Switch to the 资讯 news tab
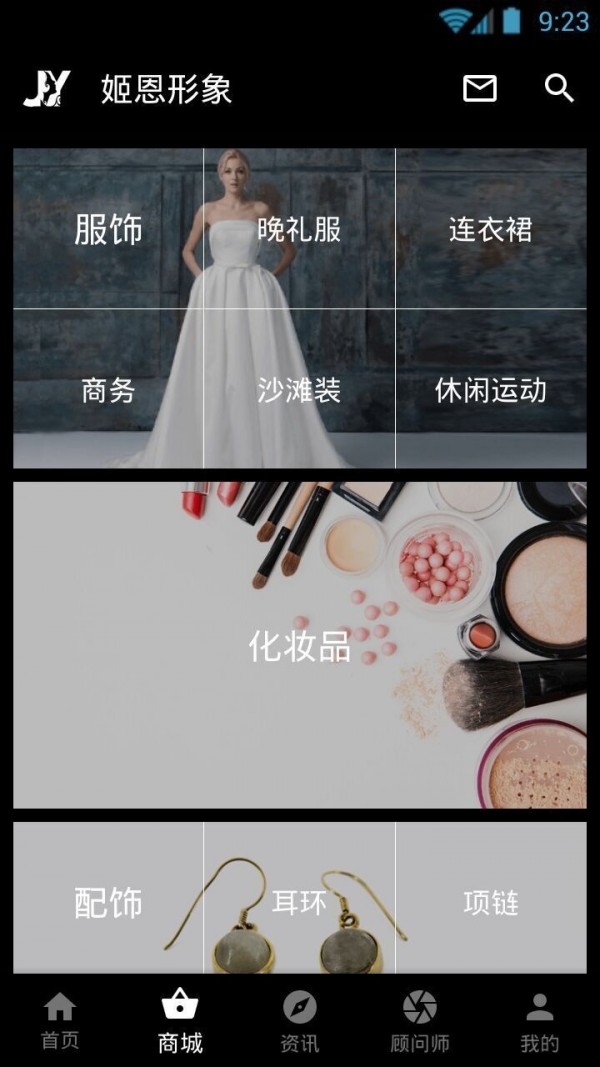This screenshot has width=600, height=1067. [300, 1021]
